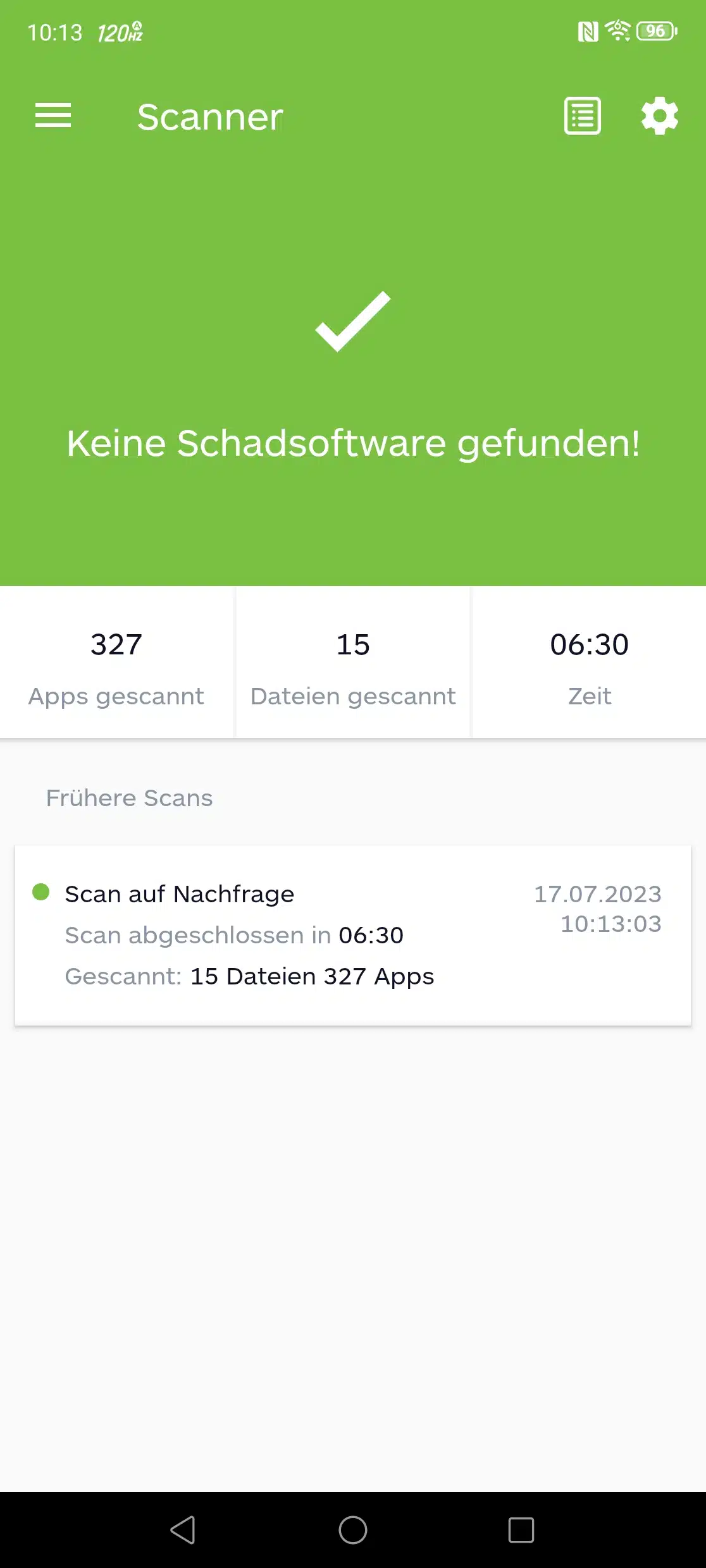Go back with the system back button
This screenshot has width=706, height=1568.
click(183, 1530)
